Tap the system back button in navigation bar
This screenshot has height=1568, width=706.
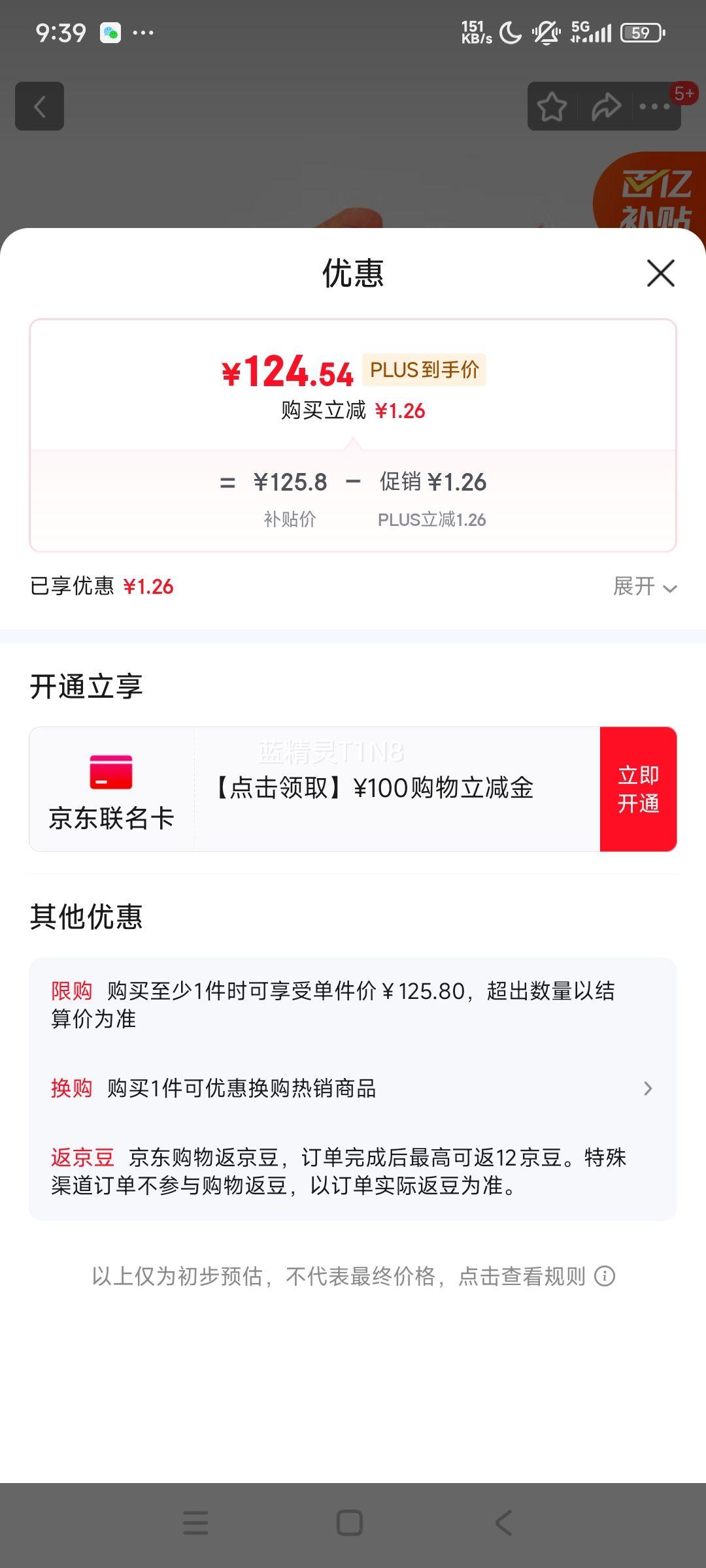(503, 1523)
